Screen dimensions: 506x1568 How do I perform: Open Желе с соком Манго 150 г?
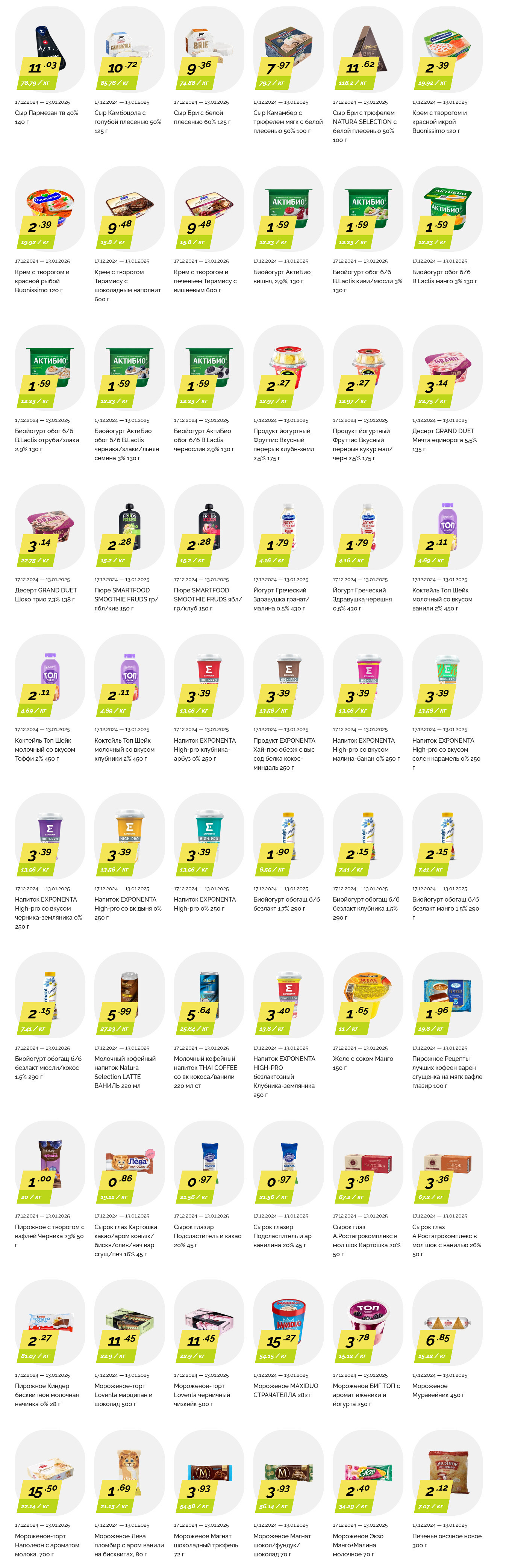368,996
